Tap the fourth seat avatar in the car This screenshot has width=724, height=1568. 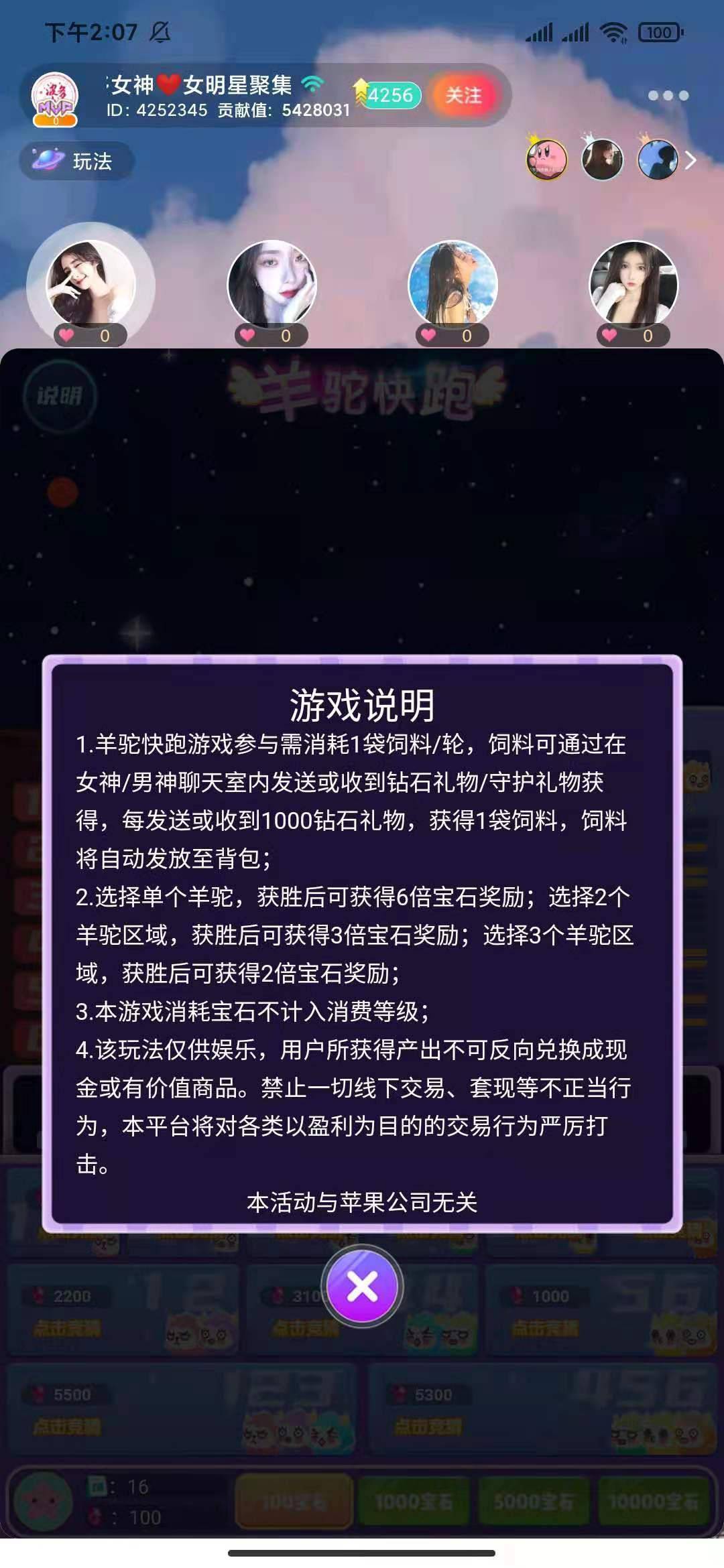(633, 284)
